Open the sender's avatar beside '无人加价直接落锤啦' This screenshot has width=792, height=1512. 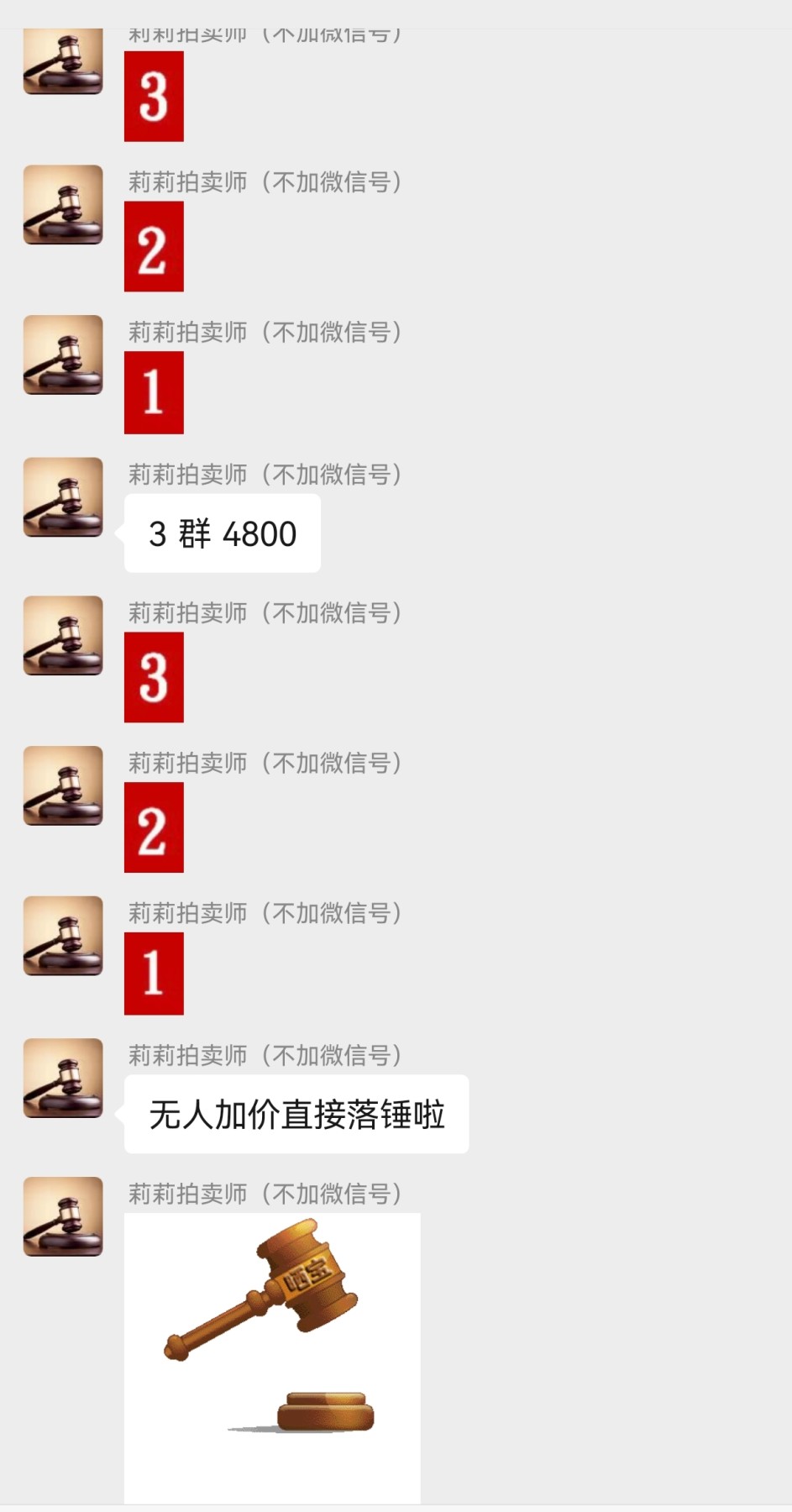pyautogui.click(x=63, y=1078)
